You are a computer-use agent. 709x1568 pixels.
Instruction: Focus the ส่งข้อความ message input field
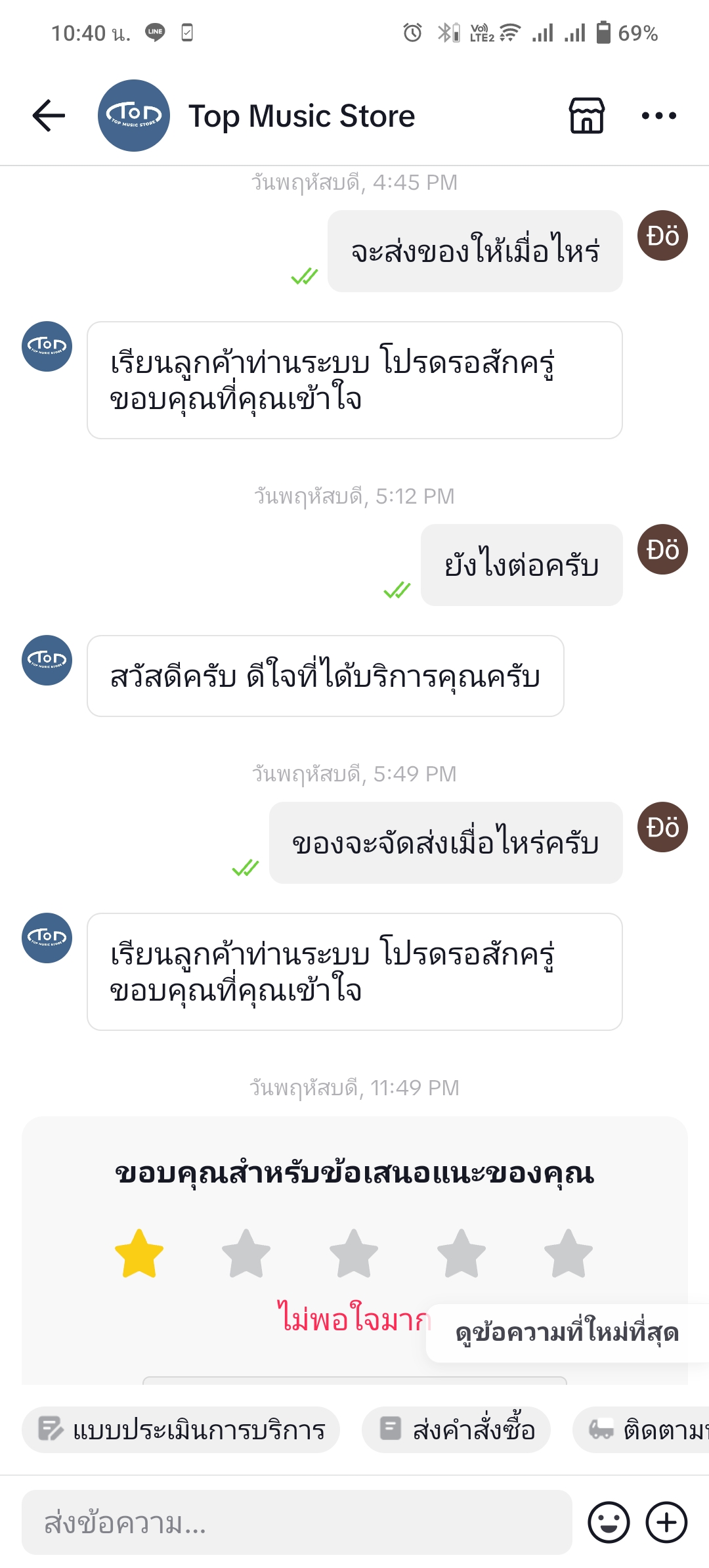(297, 1522)
